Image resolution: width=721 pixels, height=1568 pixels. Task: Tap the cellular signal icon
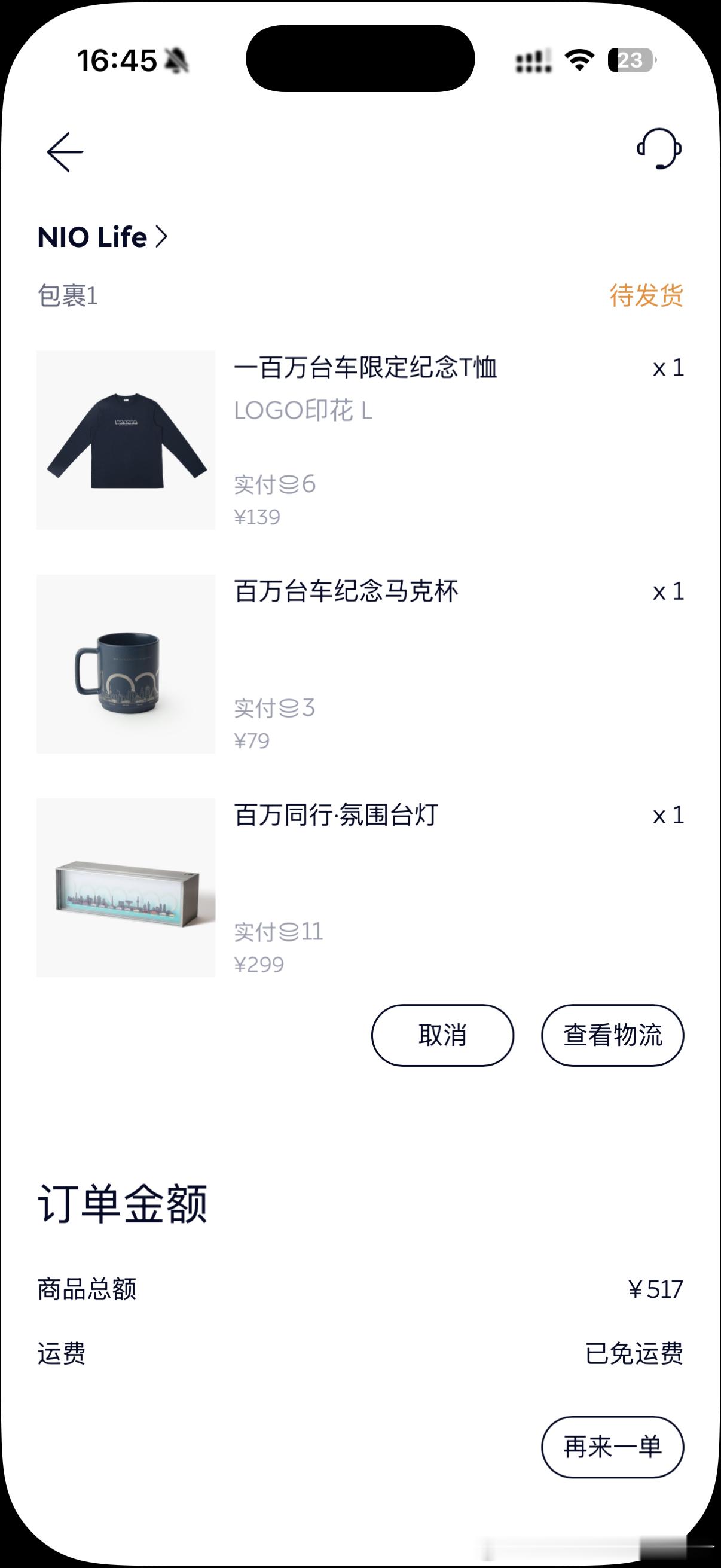(530, 60)
